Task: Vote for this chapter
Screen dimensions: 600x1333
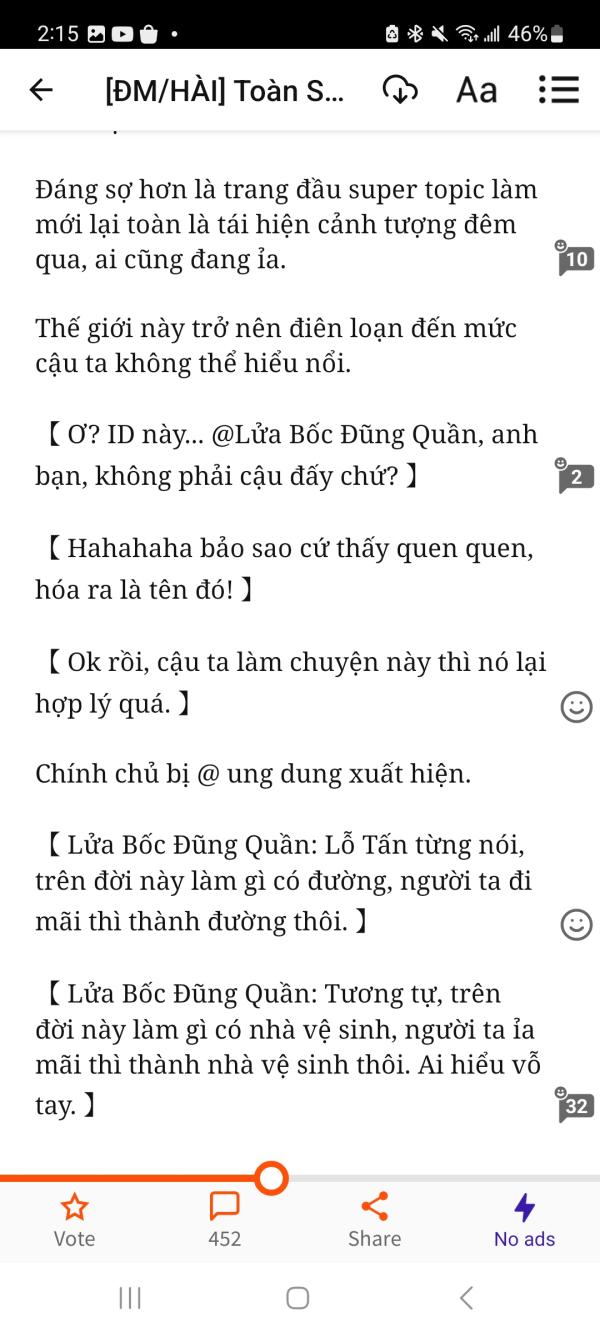Action: pyautogui.click(x=74, y=1219)
